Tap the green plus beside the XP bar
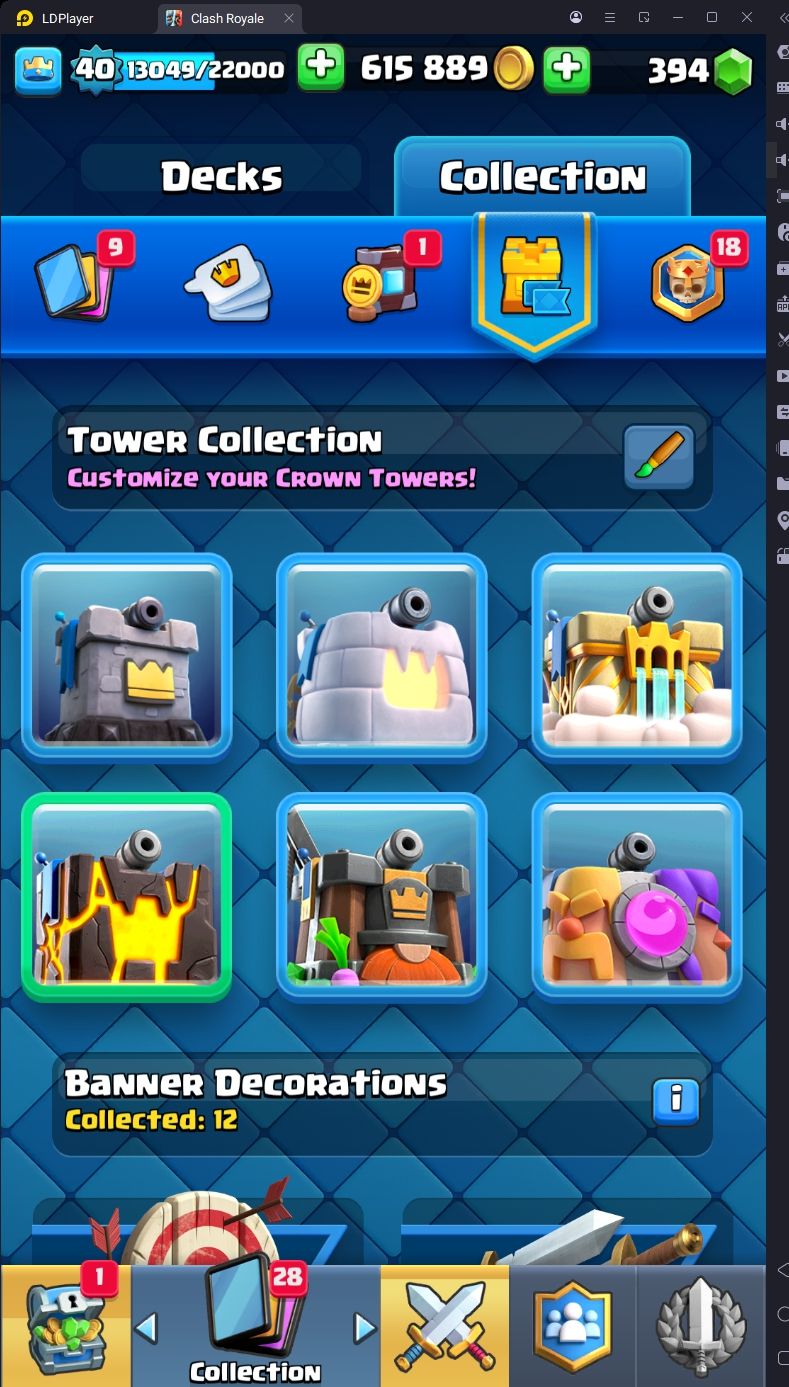Image resolution: width=789 pixels, height=1387 pixels. tap(321, 68)
